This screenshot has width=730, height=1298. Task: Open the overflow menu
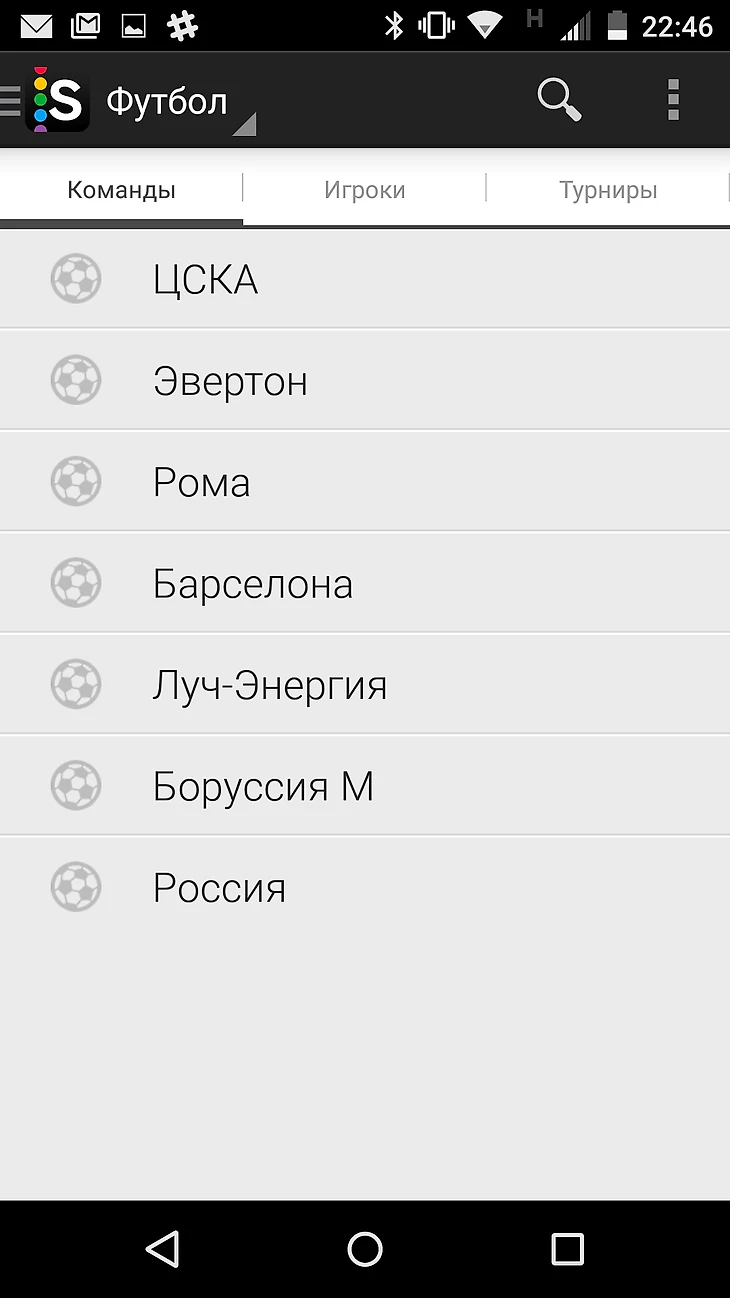673,100
